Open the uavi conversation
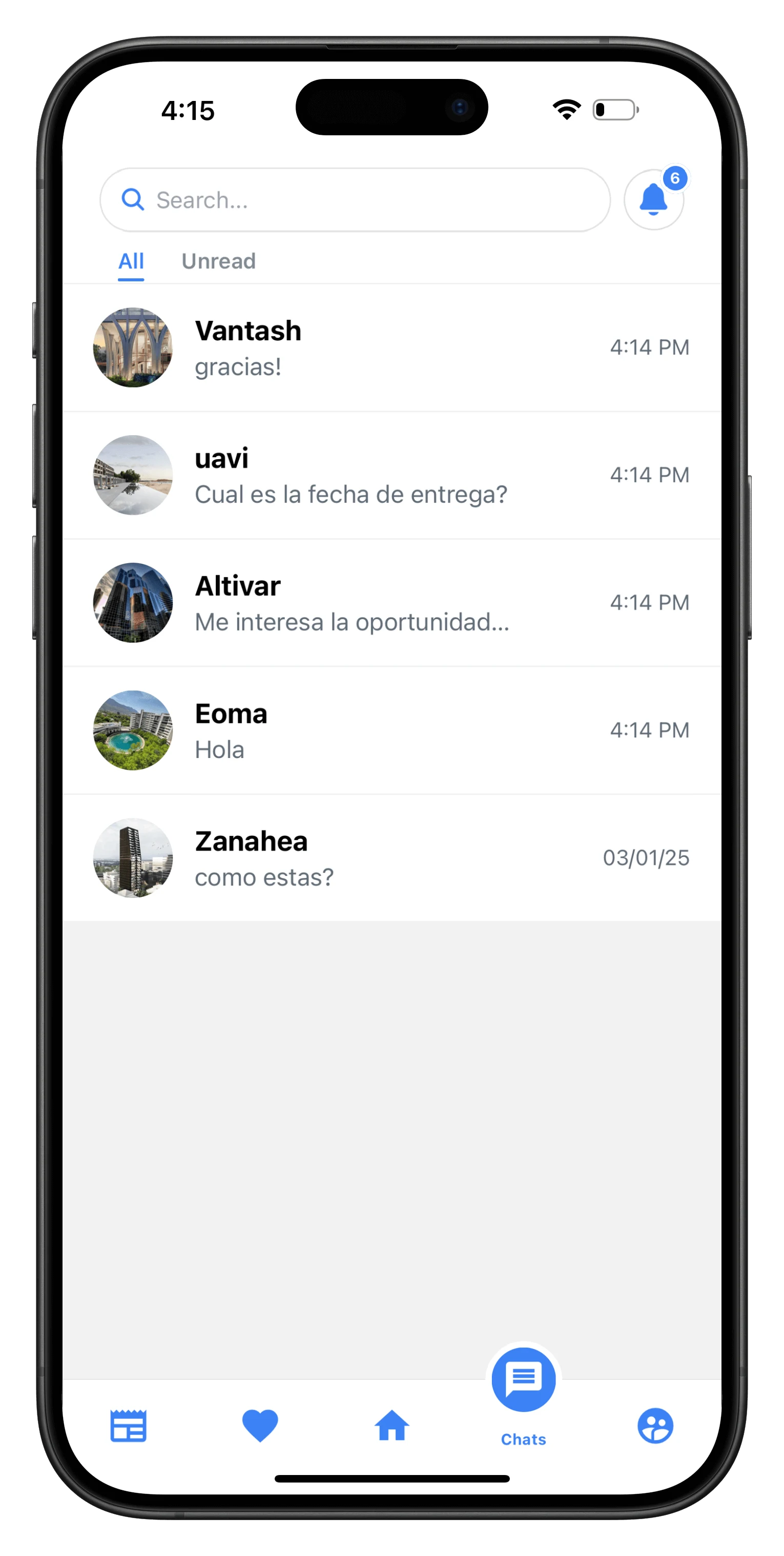The width and height of the screenshot is (784, 1556). (x=391, y=476)
